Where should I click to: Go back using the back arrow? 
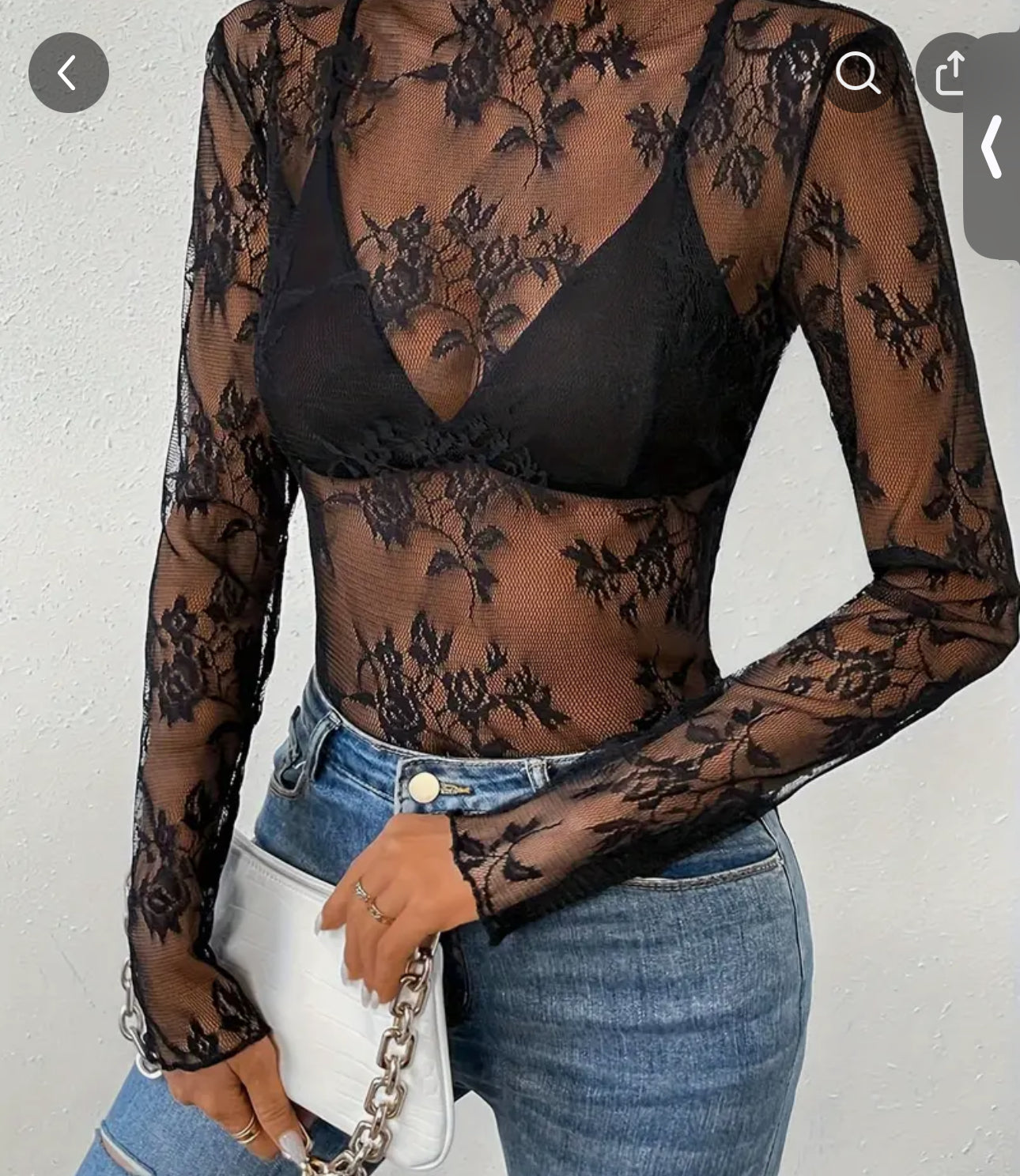[68, 73]
